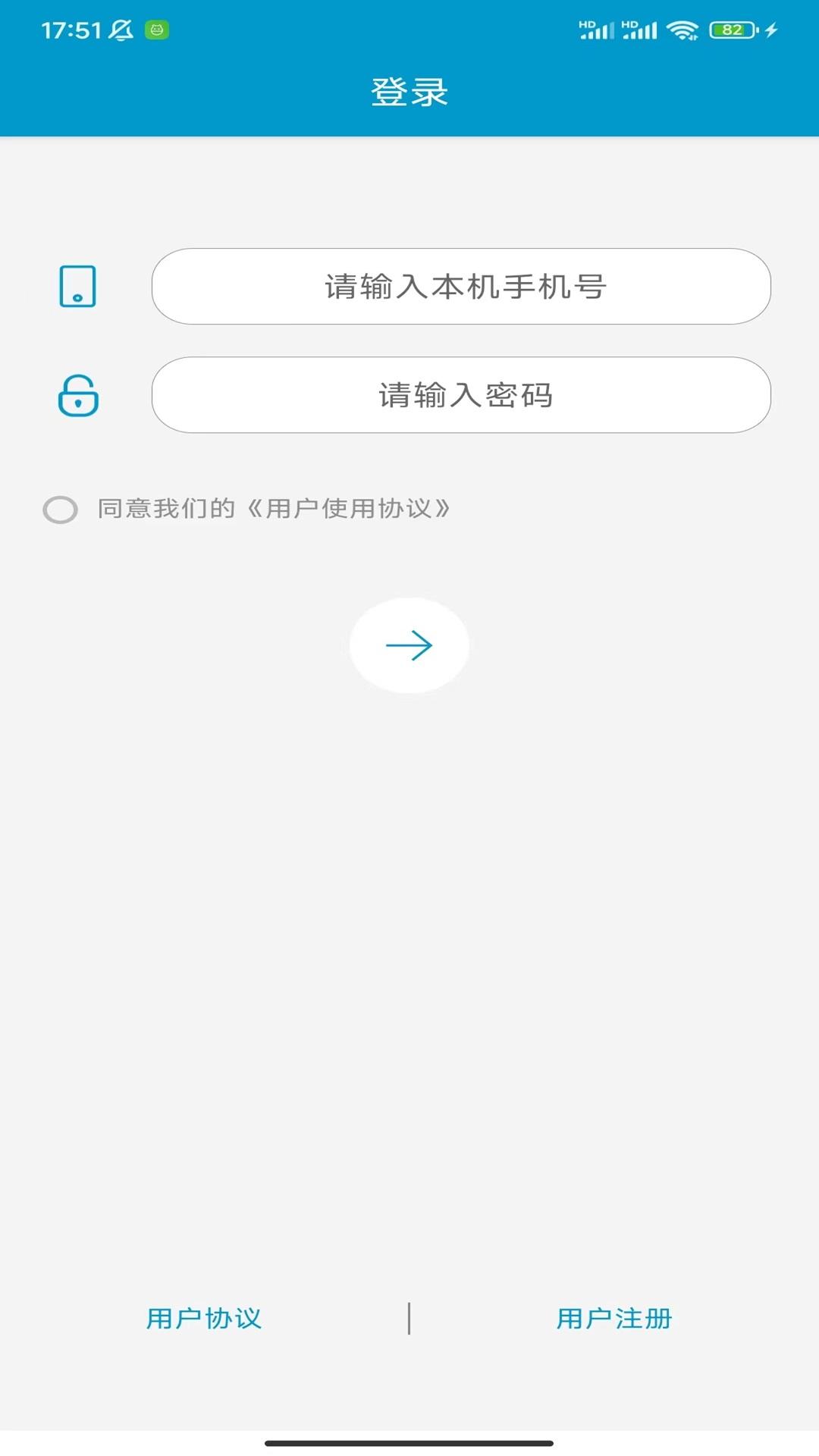Open 用户协议 at the bottom left
The height and width of the screenshot is (1456, 819).
[x=204, y=1318]
